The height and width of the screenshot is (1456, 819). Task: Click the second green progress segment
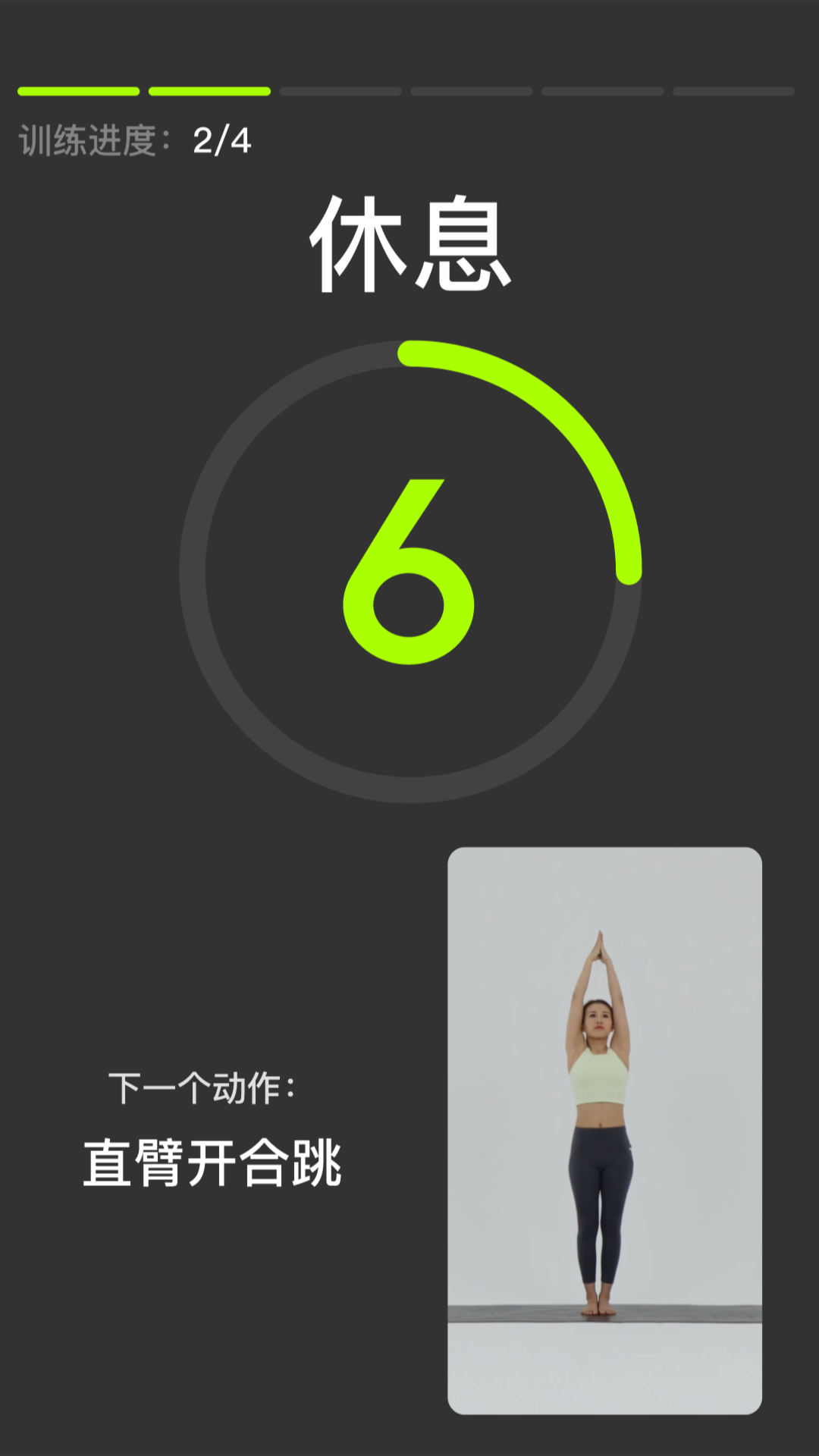209,91
